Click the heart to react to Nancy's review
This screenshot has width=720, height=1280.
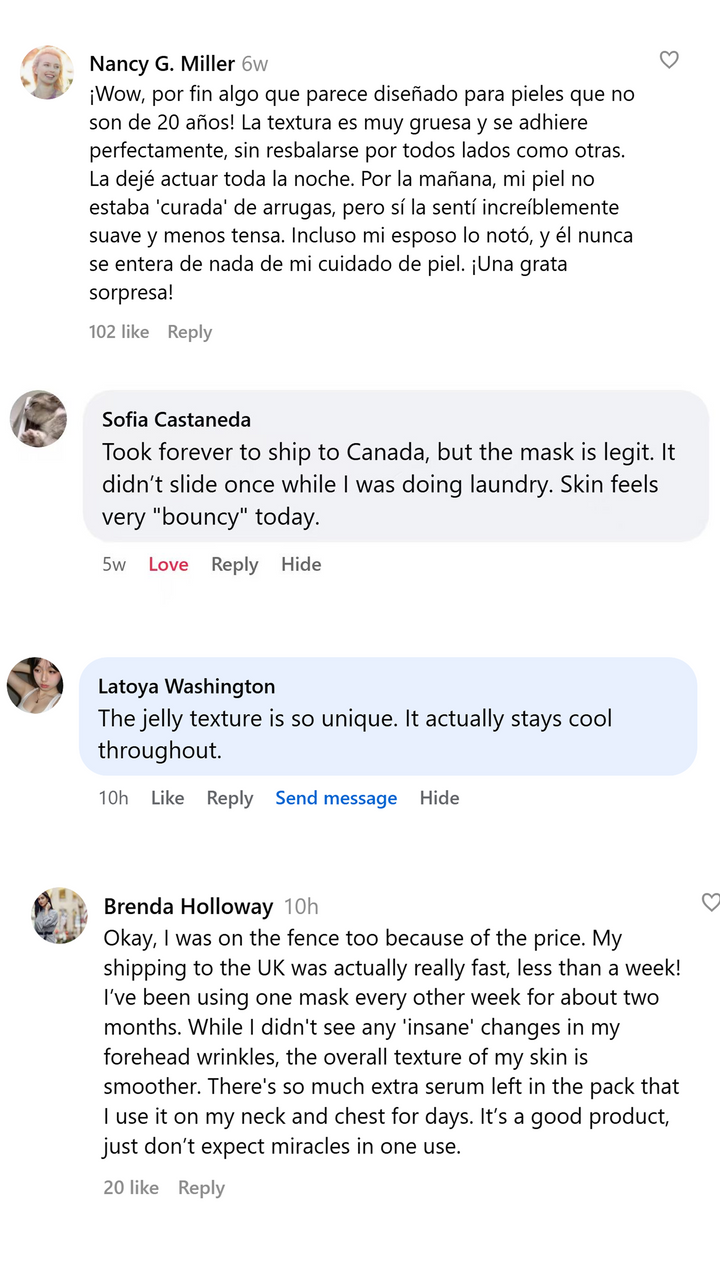668,60
